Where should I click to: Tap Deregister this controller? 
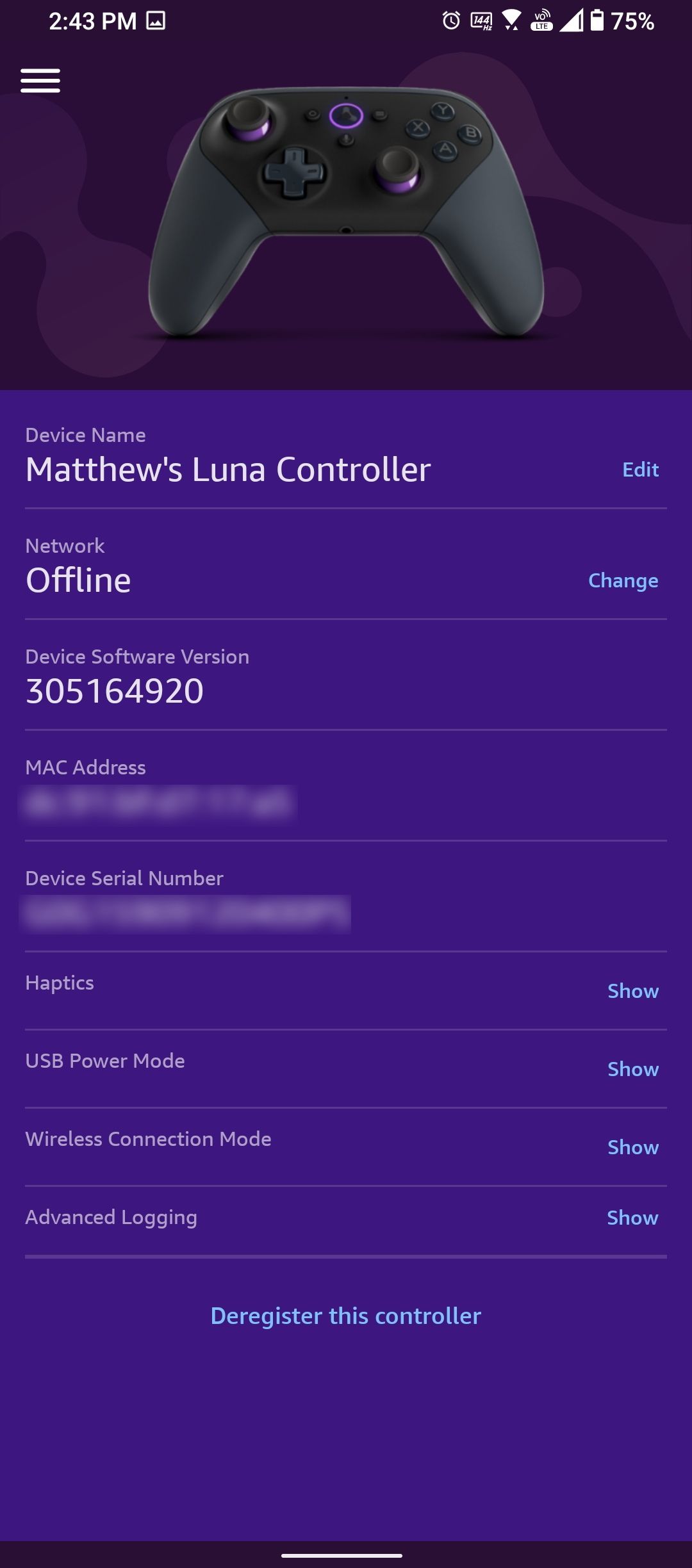(x=346, y=1316)
